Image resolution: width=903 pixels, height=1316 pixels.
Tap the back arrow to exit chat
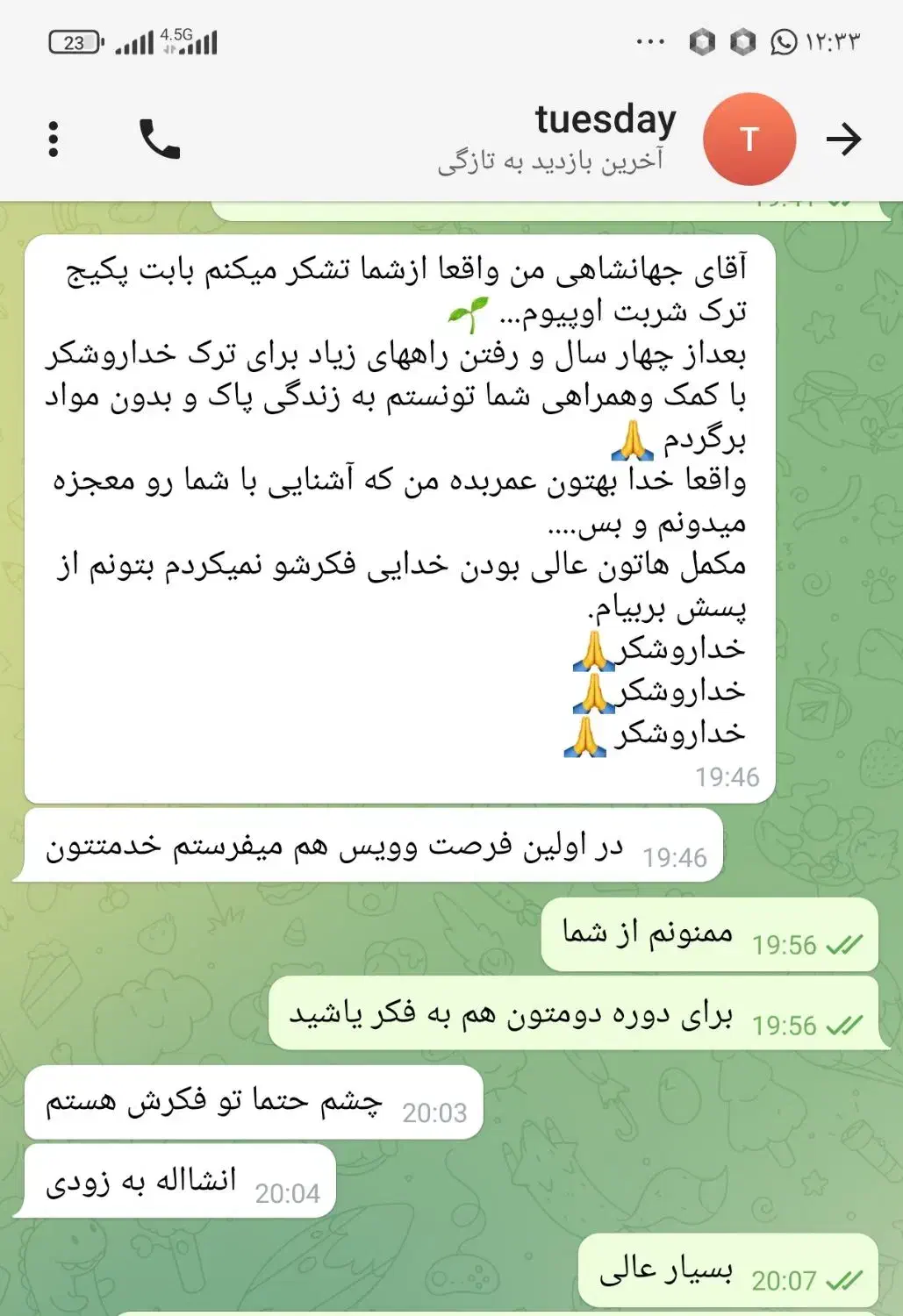[845, 138]
